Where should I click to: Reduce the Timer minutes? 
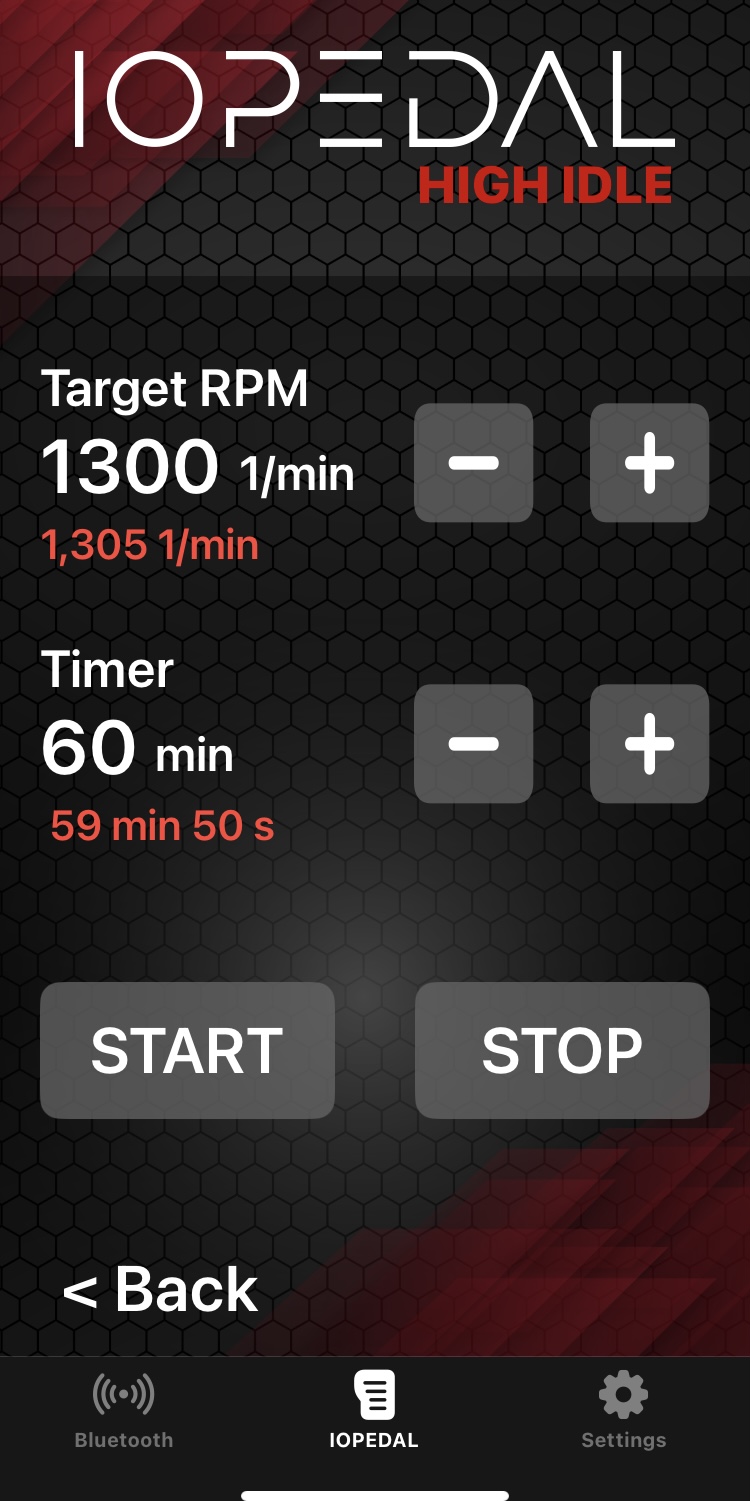pos(473,744)
